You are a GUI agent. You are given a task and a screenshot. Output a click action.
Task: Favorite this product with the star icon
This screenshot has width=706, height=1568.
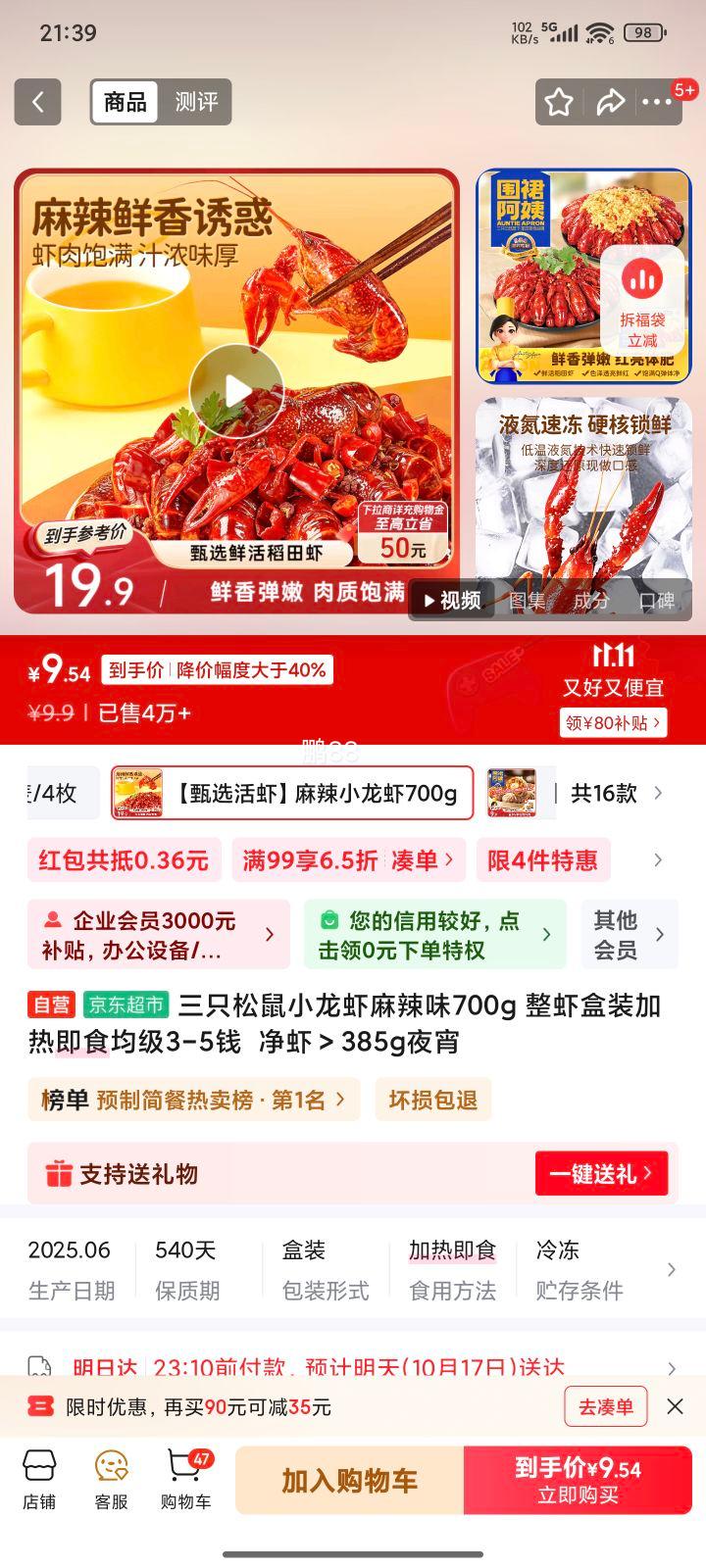(559, 102)
